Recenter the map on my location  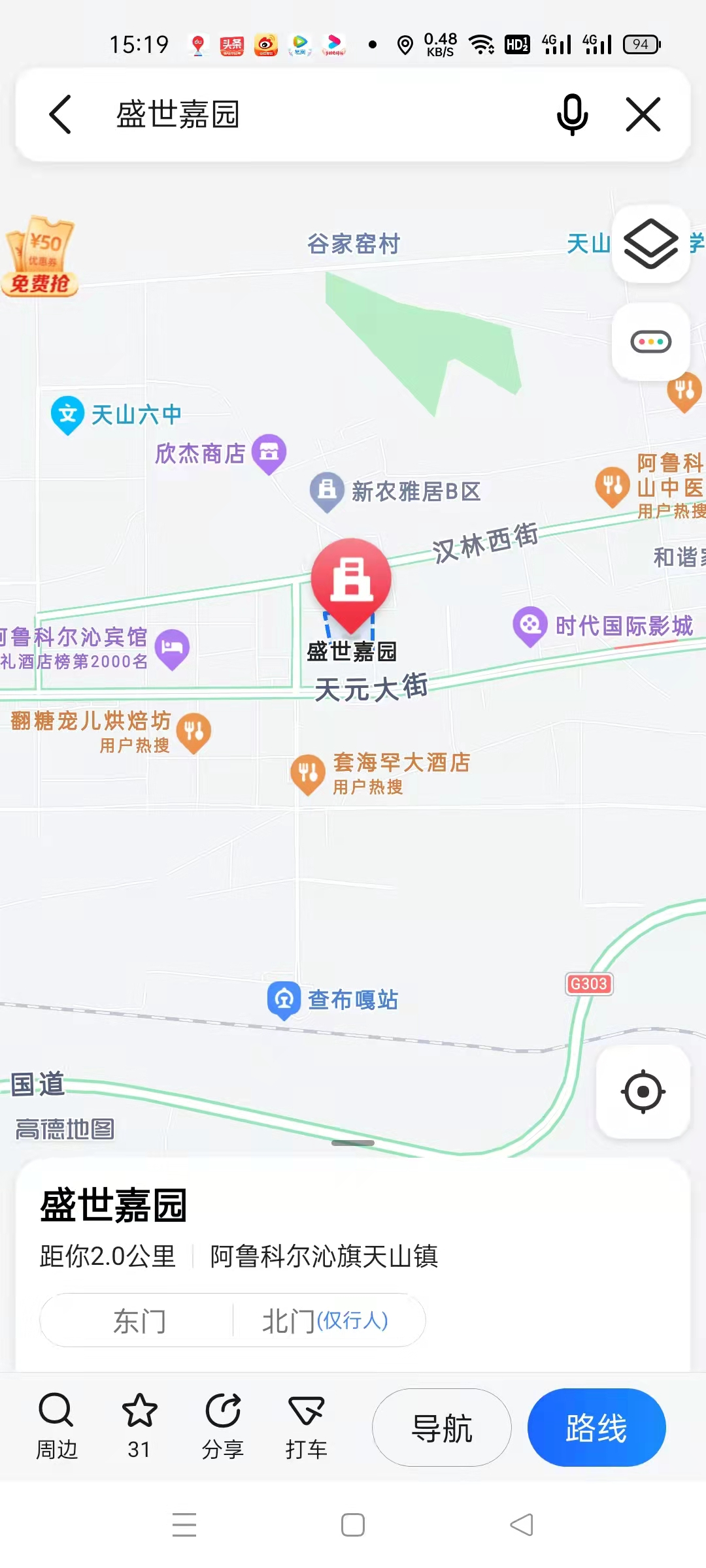tap(643, 1091)
